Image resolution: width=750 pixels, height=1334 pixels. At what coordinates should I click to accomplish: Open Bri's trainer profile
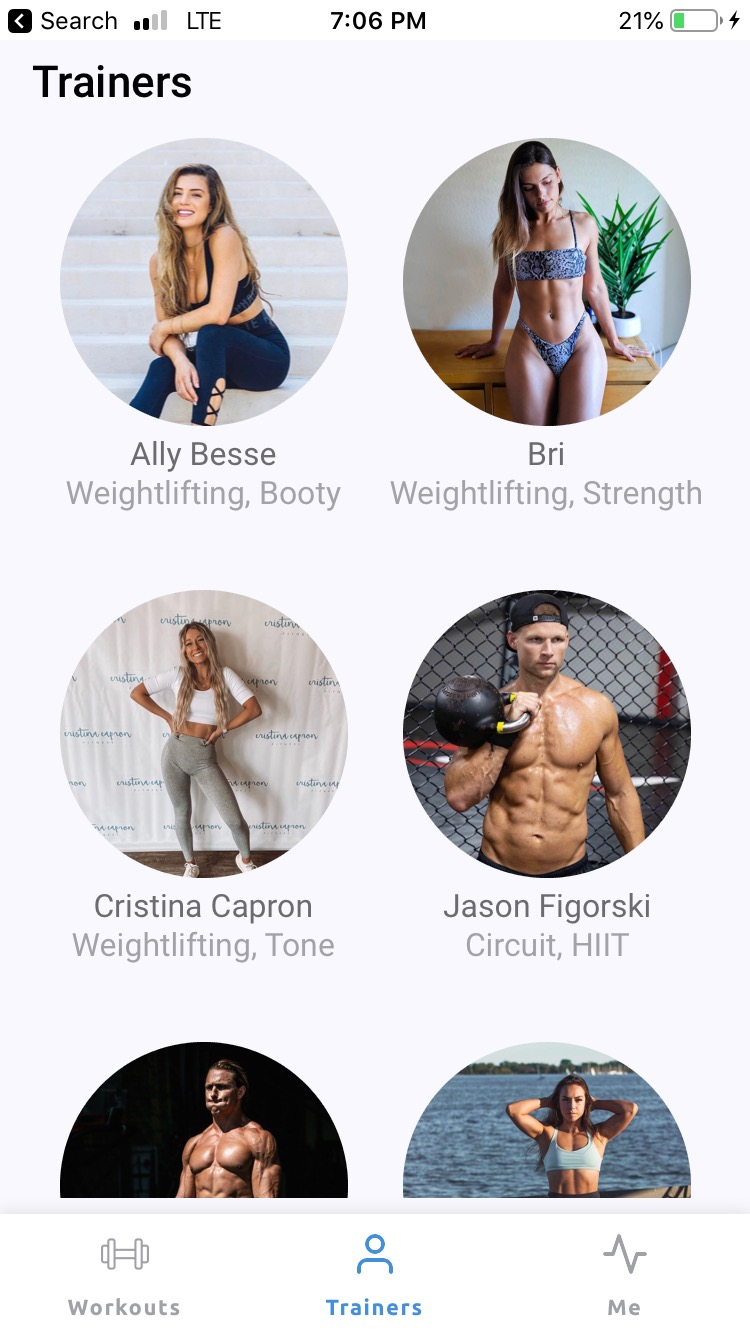(546, 283)
